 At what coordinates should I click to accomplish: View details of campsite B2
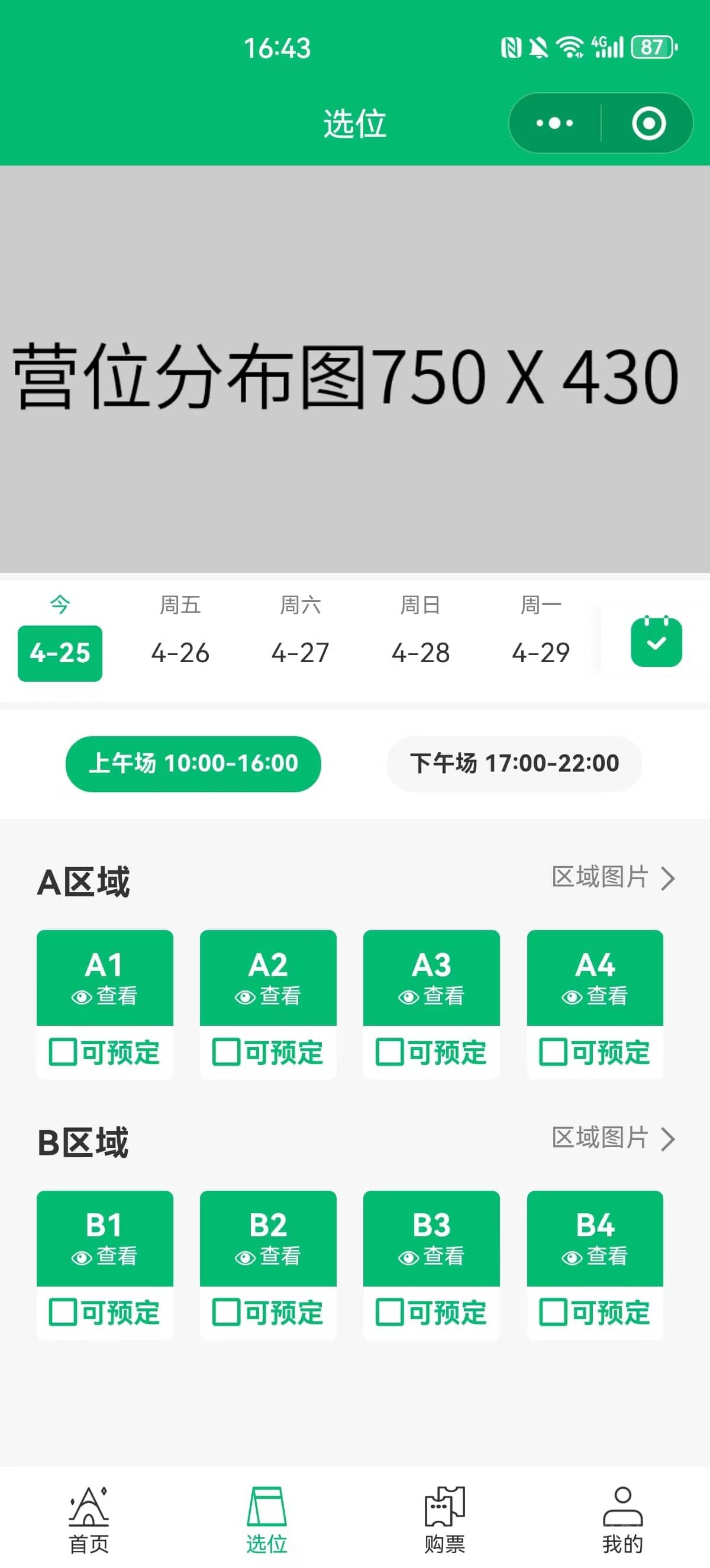coord(268,1238)
